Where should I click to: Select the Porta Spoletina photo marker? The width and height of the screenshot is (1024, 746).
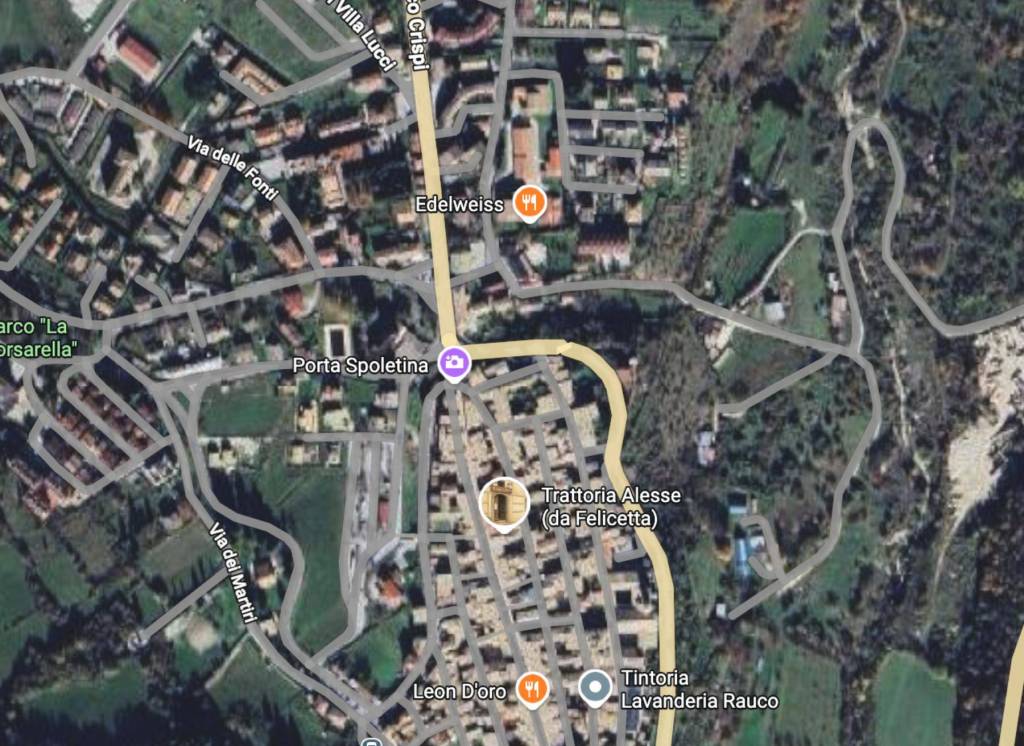454,363
